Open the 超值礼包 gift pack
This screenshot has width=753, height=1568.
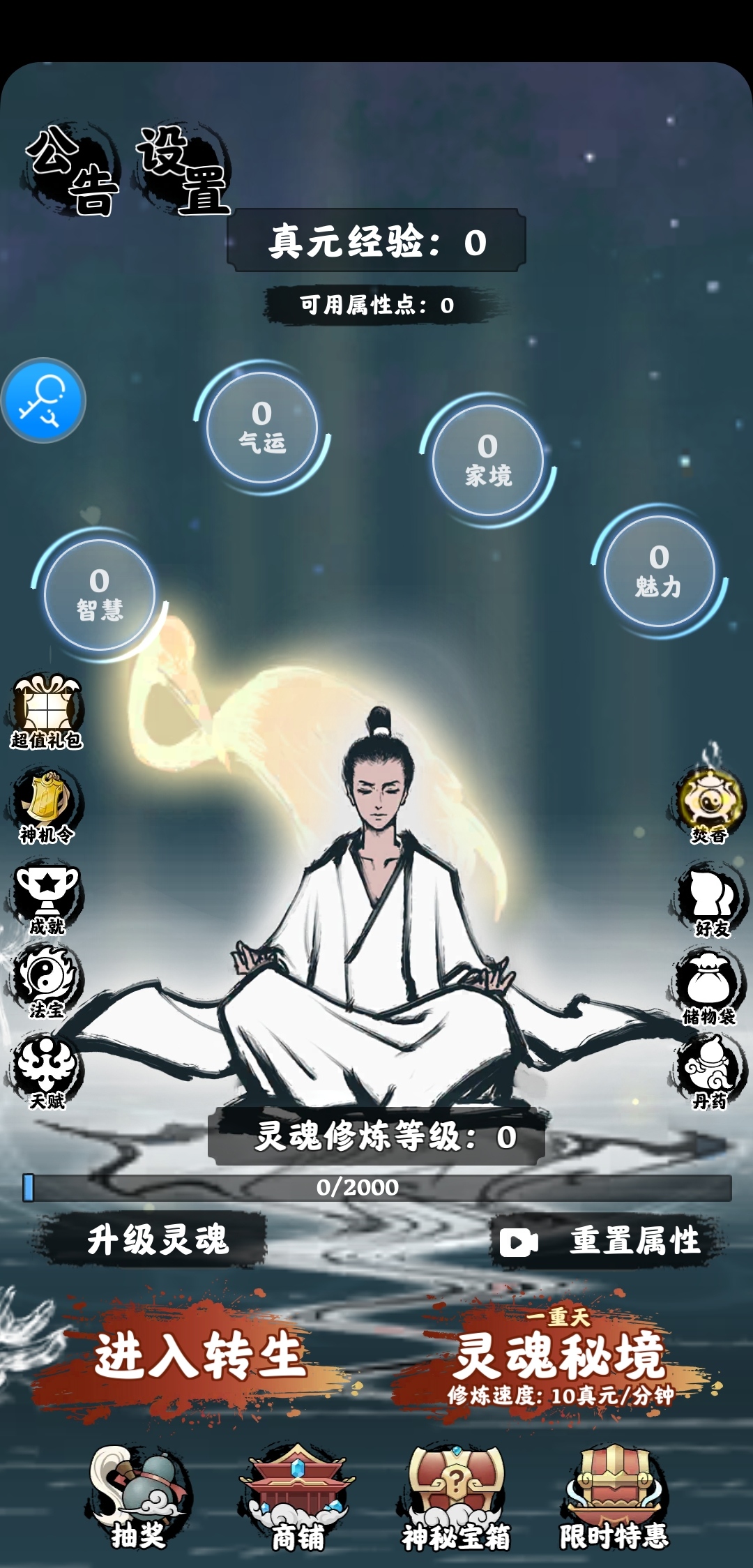tap(46, 712)
